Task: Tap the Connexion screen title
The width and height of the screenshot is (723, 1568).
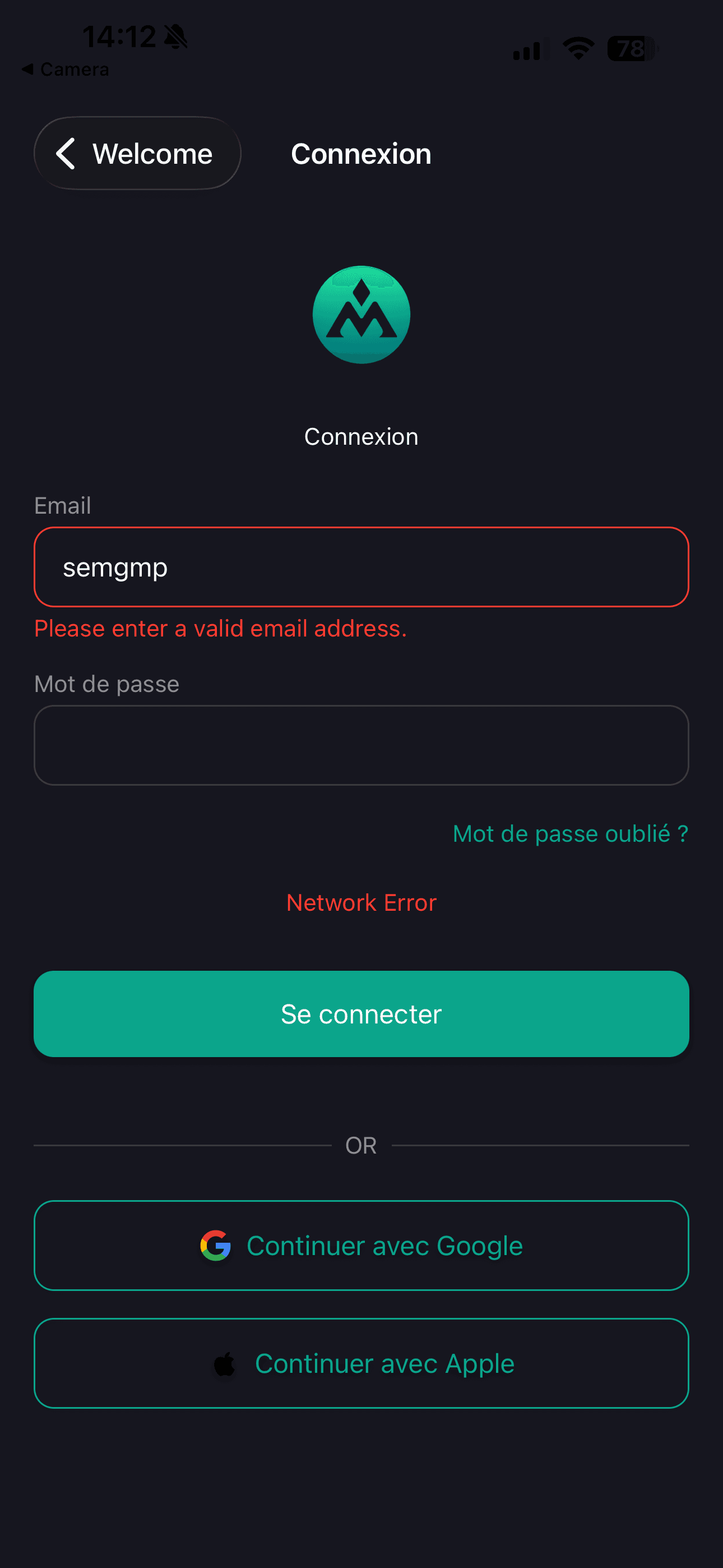Action: [x=361, y=154]
